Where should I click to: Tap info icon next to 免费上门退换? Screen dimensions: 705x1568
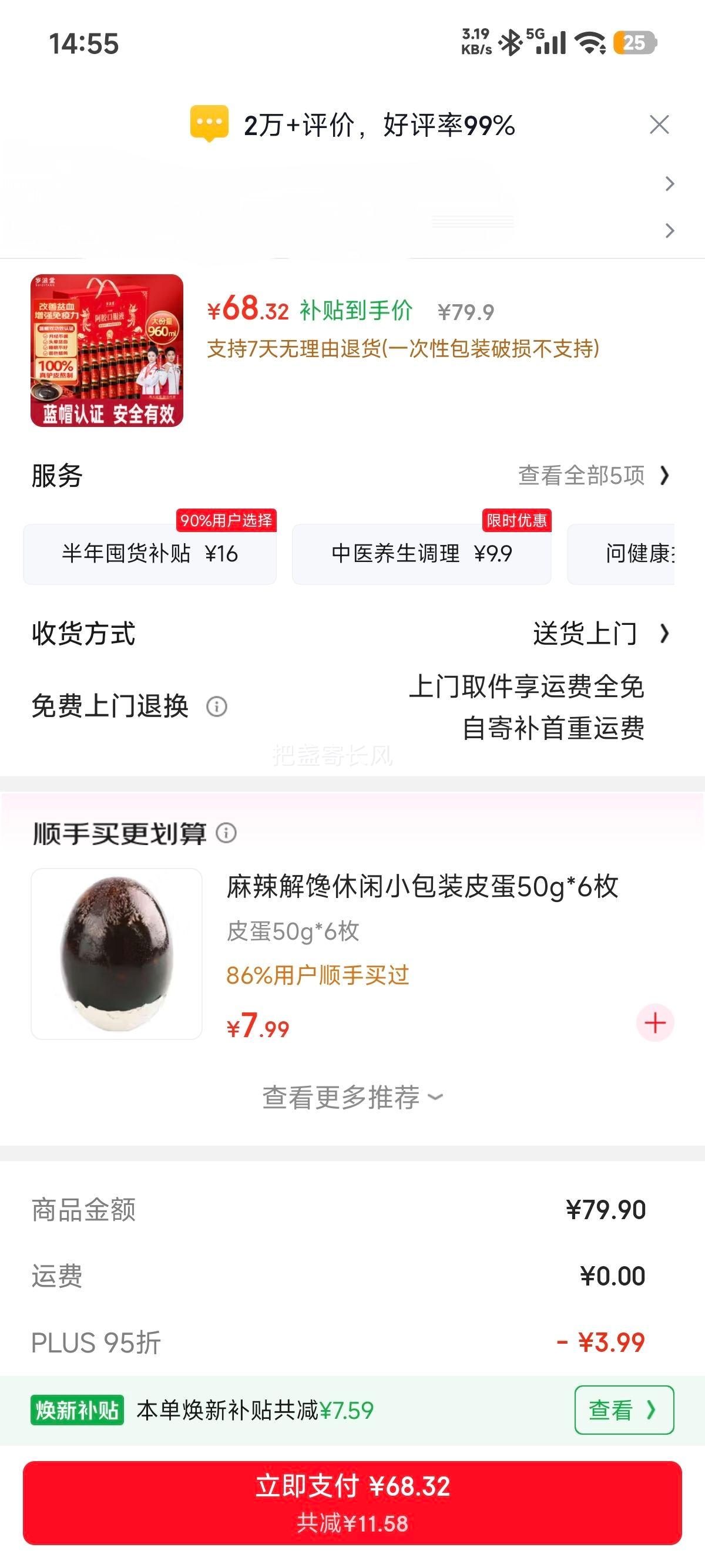pos(217,708)
